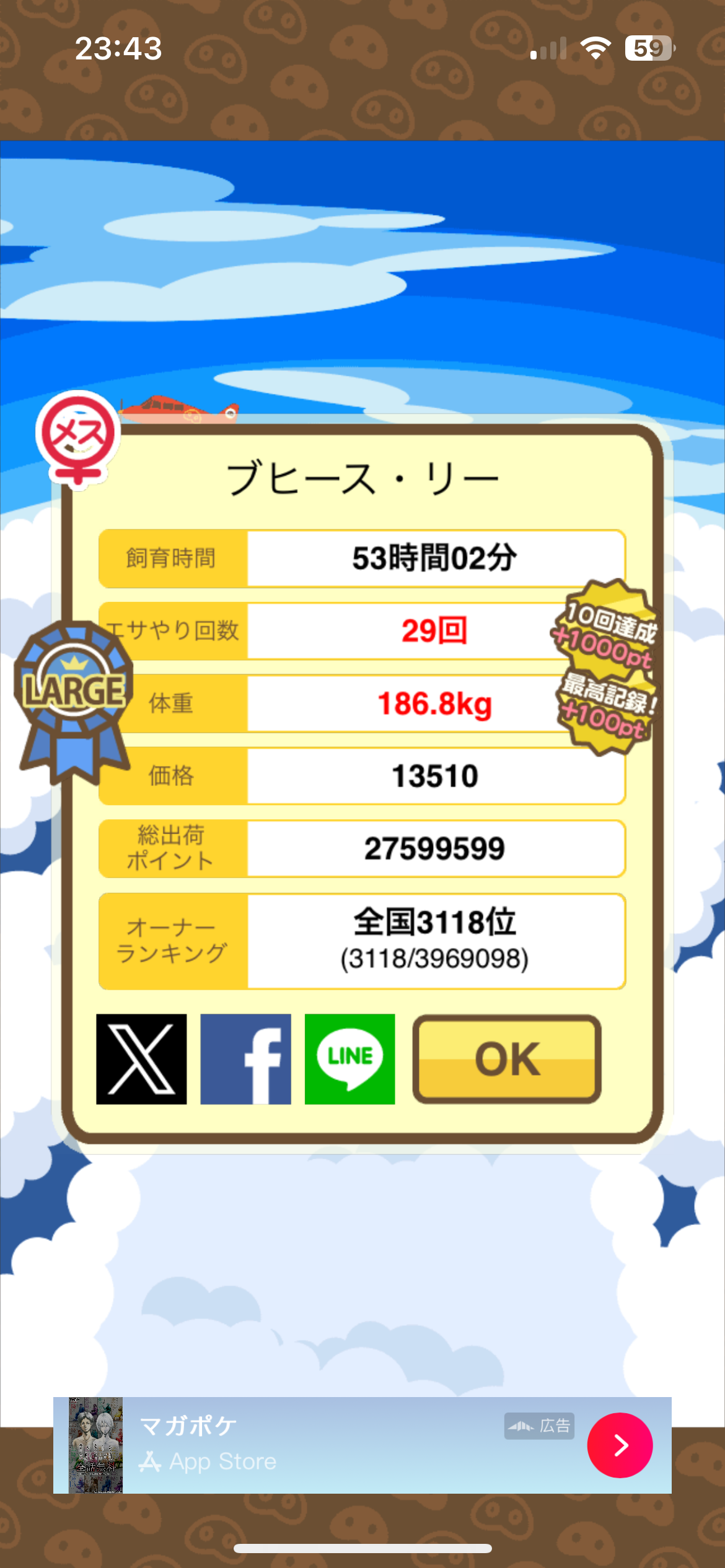Share the result on X
This screenshot has height=1568, width=725.
(x=141, y=1059)
